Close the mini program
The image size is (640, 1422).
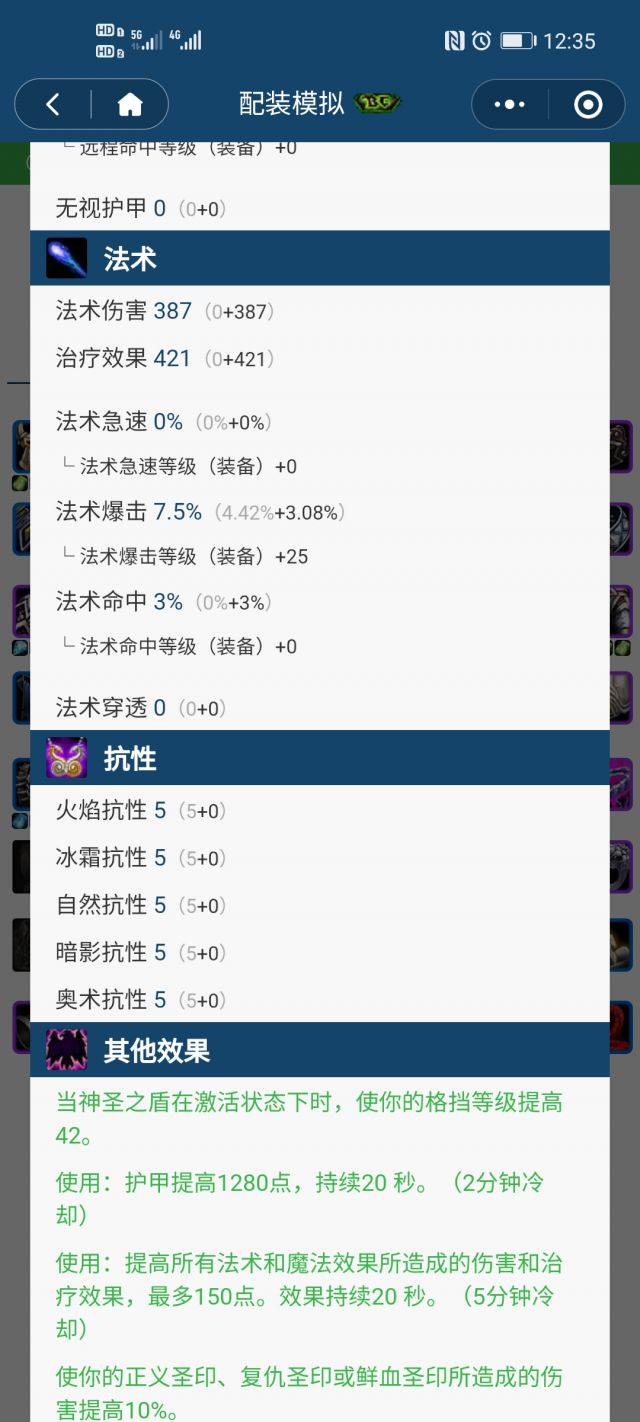[587, 104]
